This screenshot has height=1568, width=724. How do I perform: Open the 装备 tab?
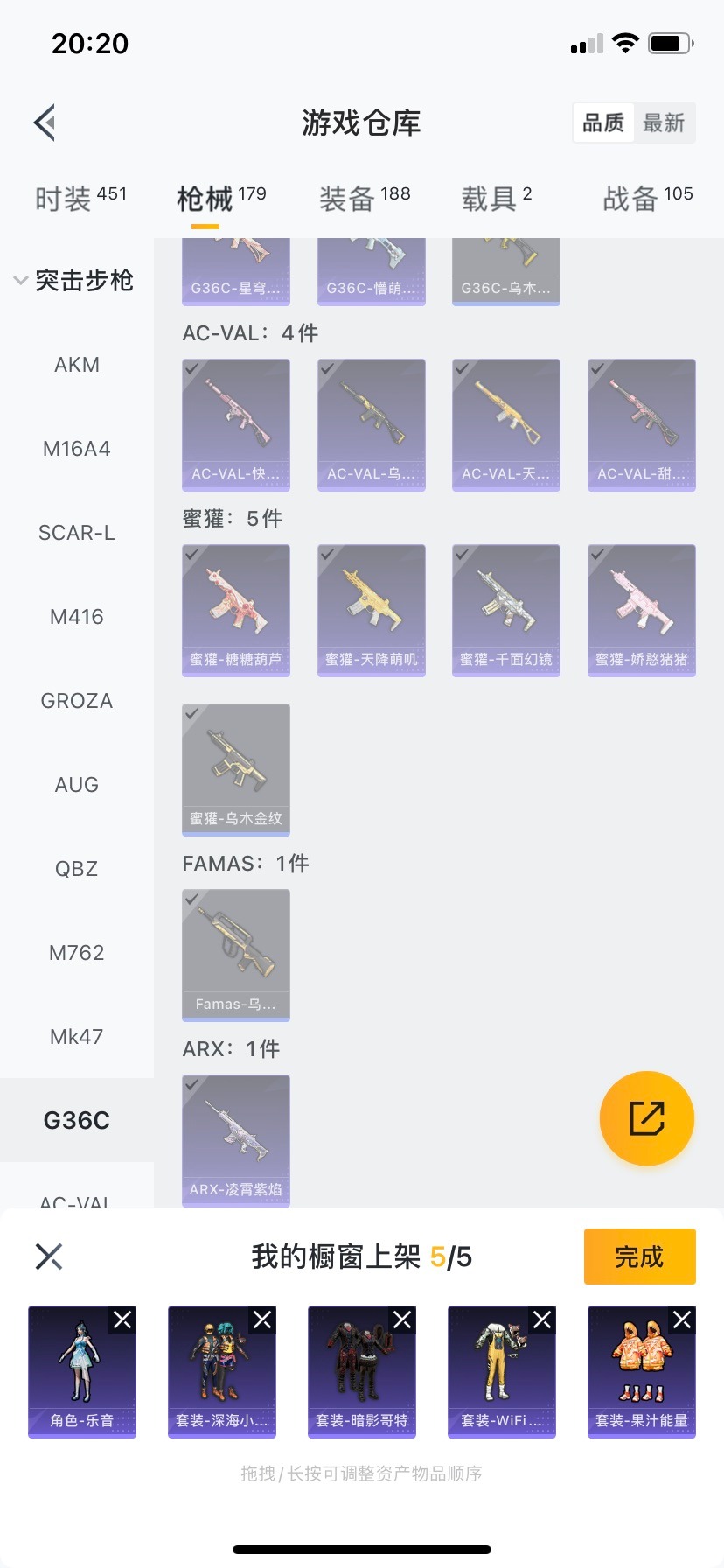tap(364, 199)
